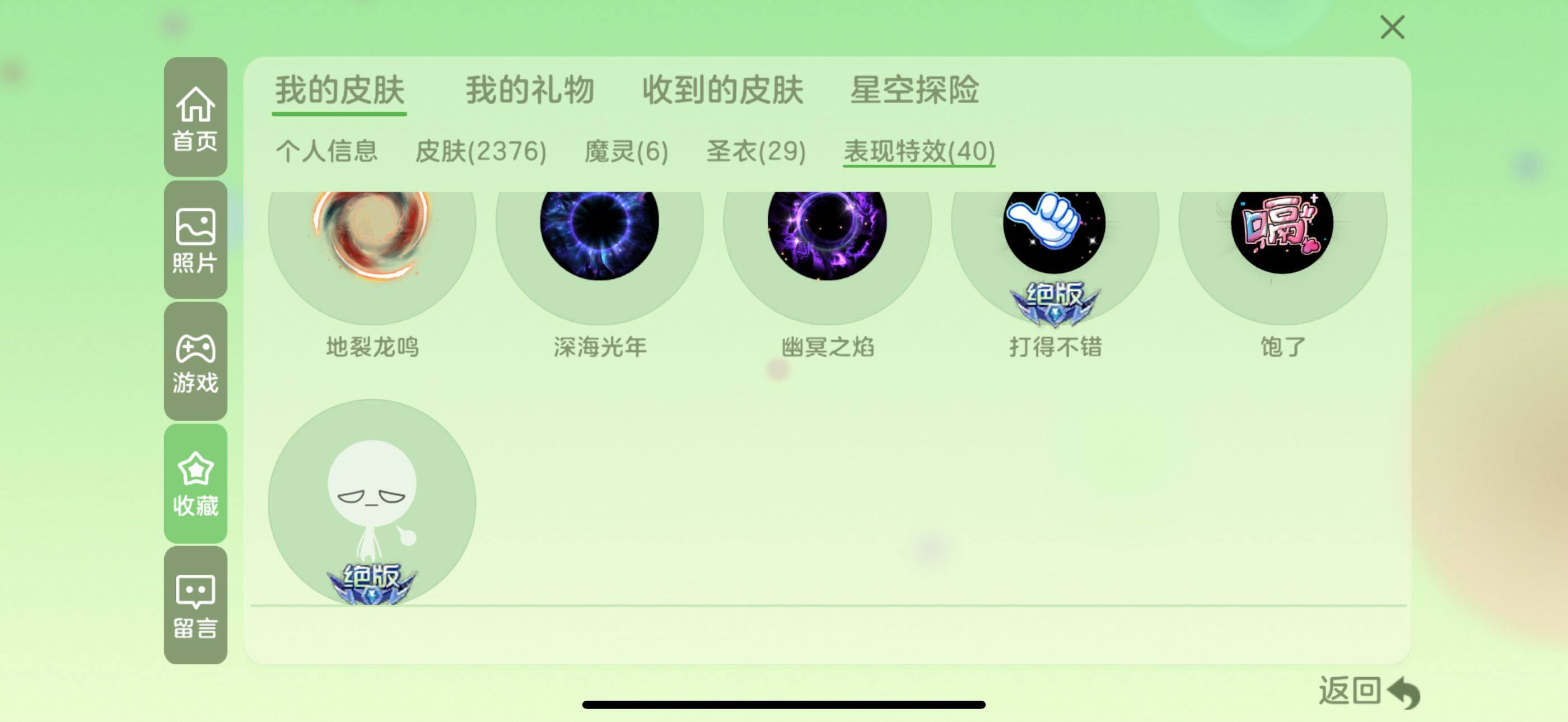Show the 个人信息 sub-tab
The height and width of the screenshot is (722, 1568).
pos(327,151)
